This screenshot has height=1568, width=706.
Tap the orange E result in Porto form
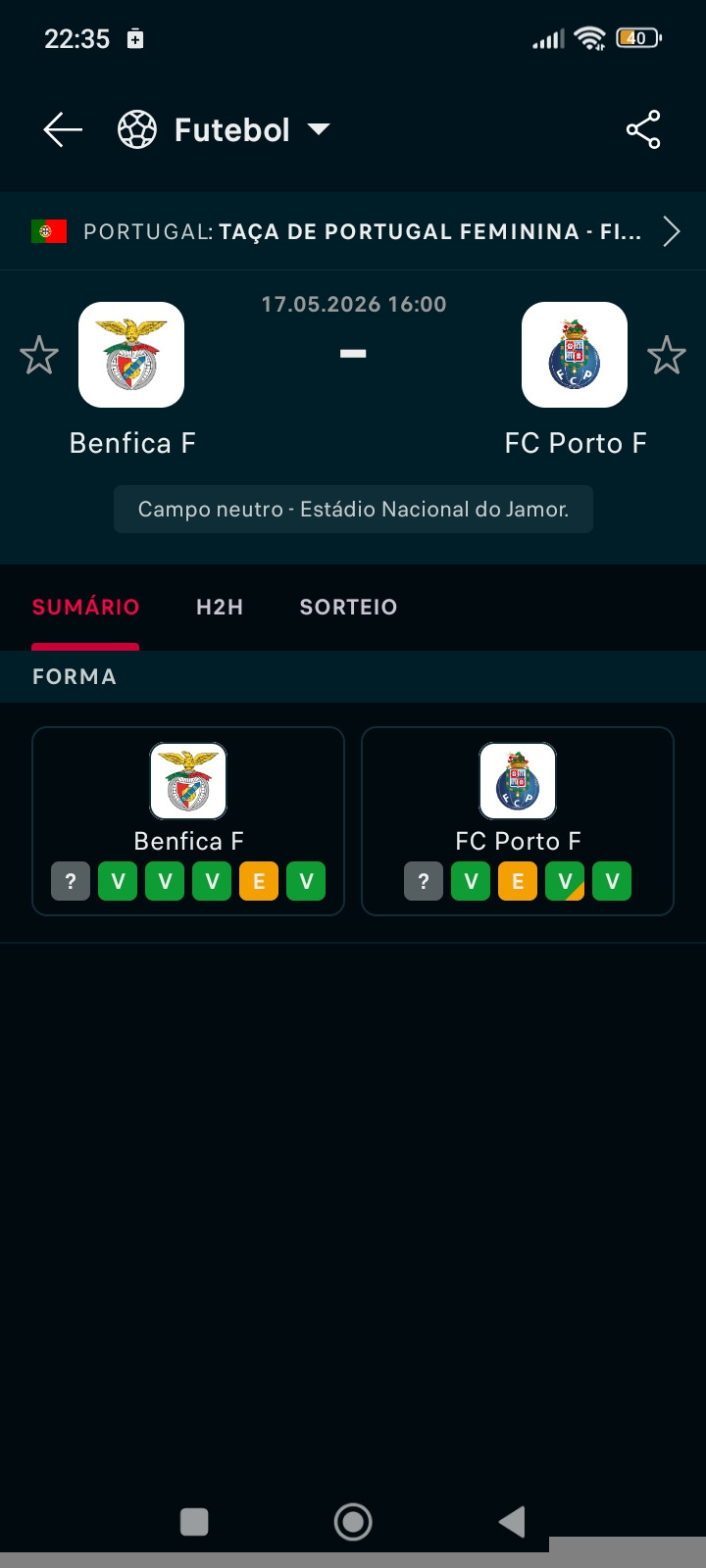[x=518, y=881]
